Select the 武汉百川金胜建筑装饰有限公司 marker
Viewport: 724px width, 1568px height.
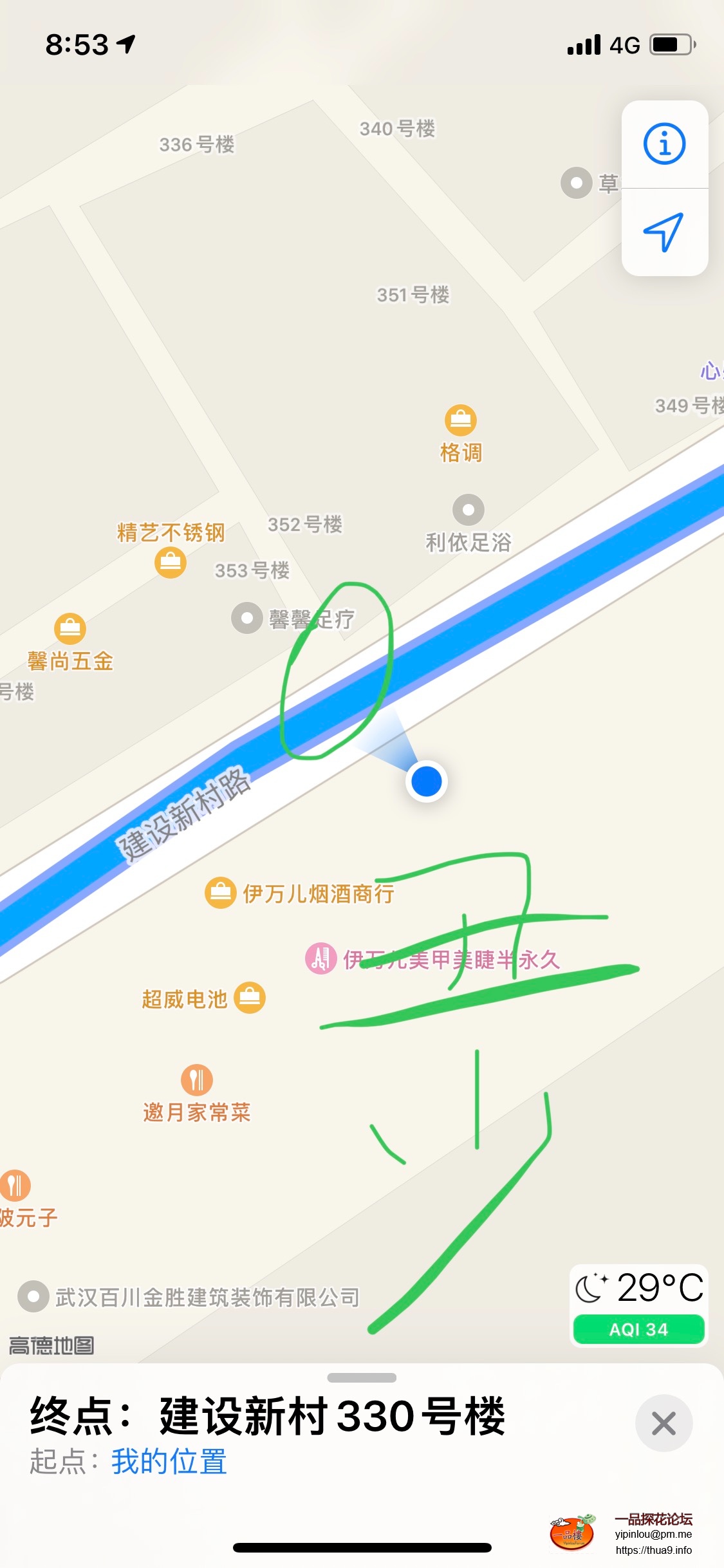(x=32, y=1298)
